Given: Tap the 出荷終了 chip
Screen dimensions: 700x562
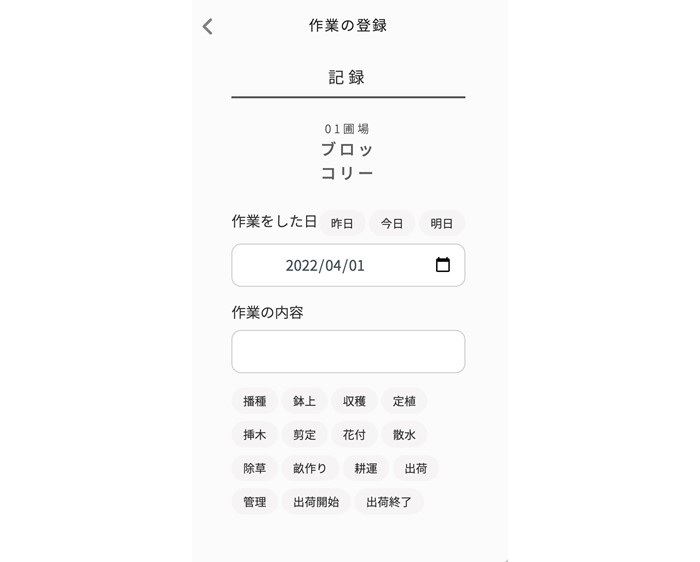Looking at the screenshot, I should [389, 502].
